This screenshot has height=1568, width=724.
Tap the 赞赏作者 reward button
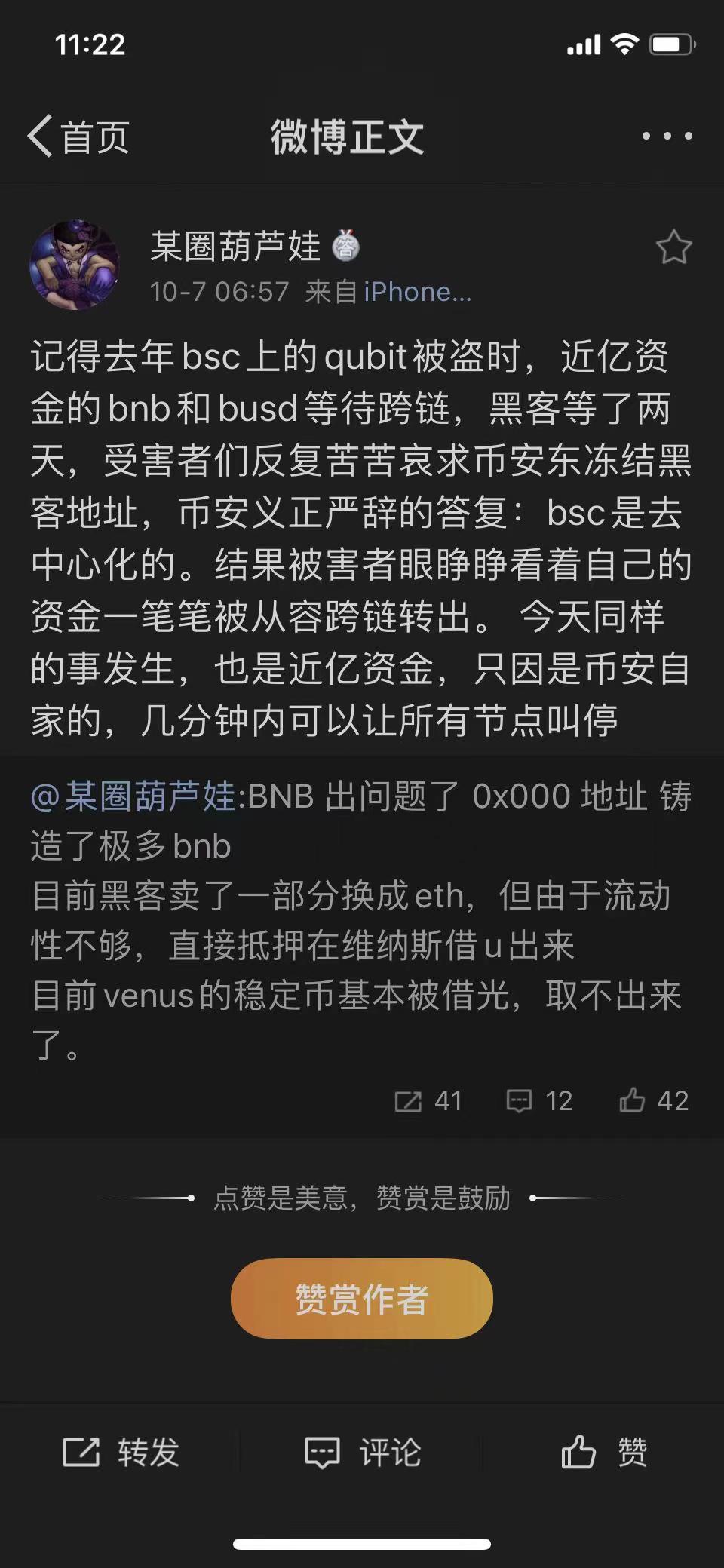[x=361, y=1299]
